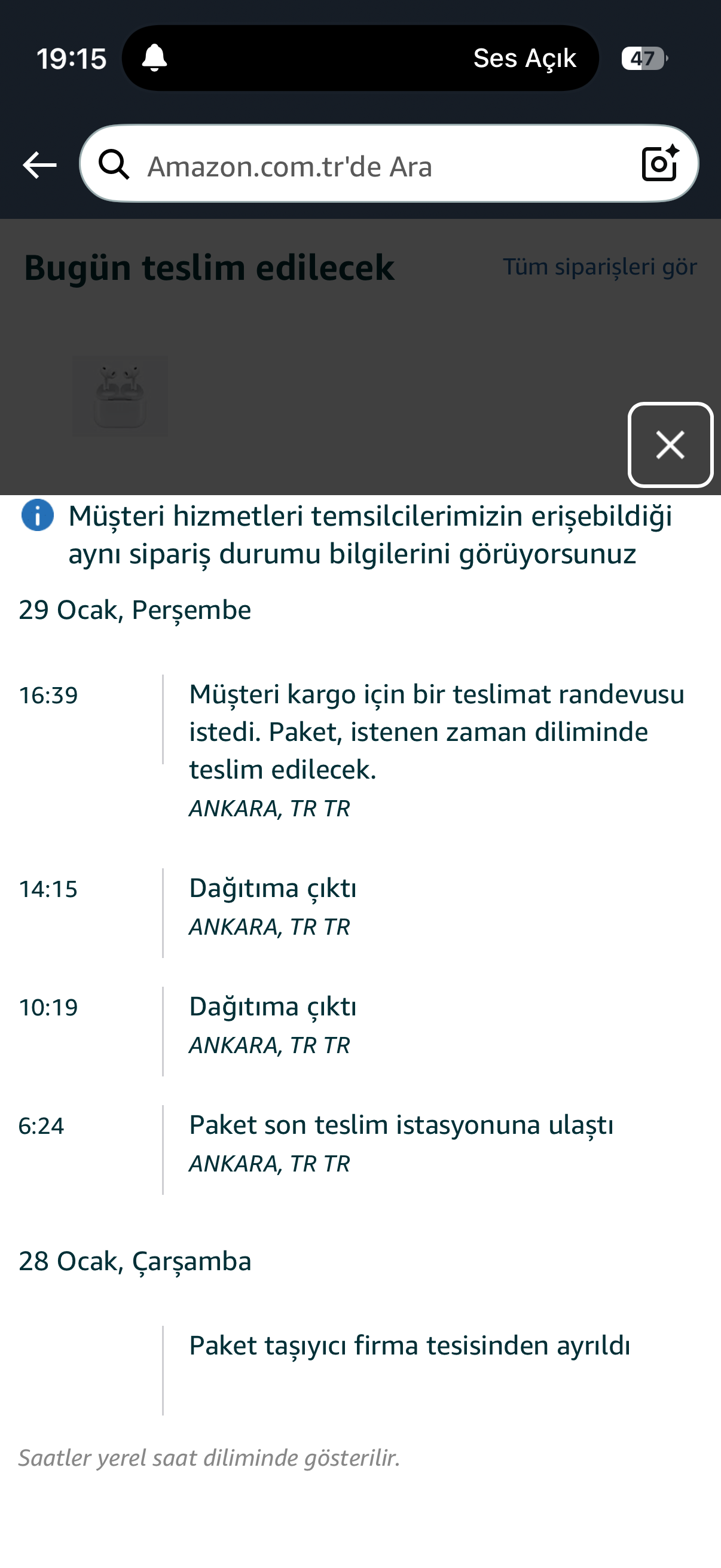Close the tracking details sheet
The image size is (721, 1568).
click(670, 444)
